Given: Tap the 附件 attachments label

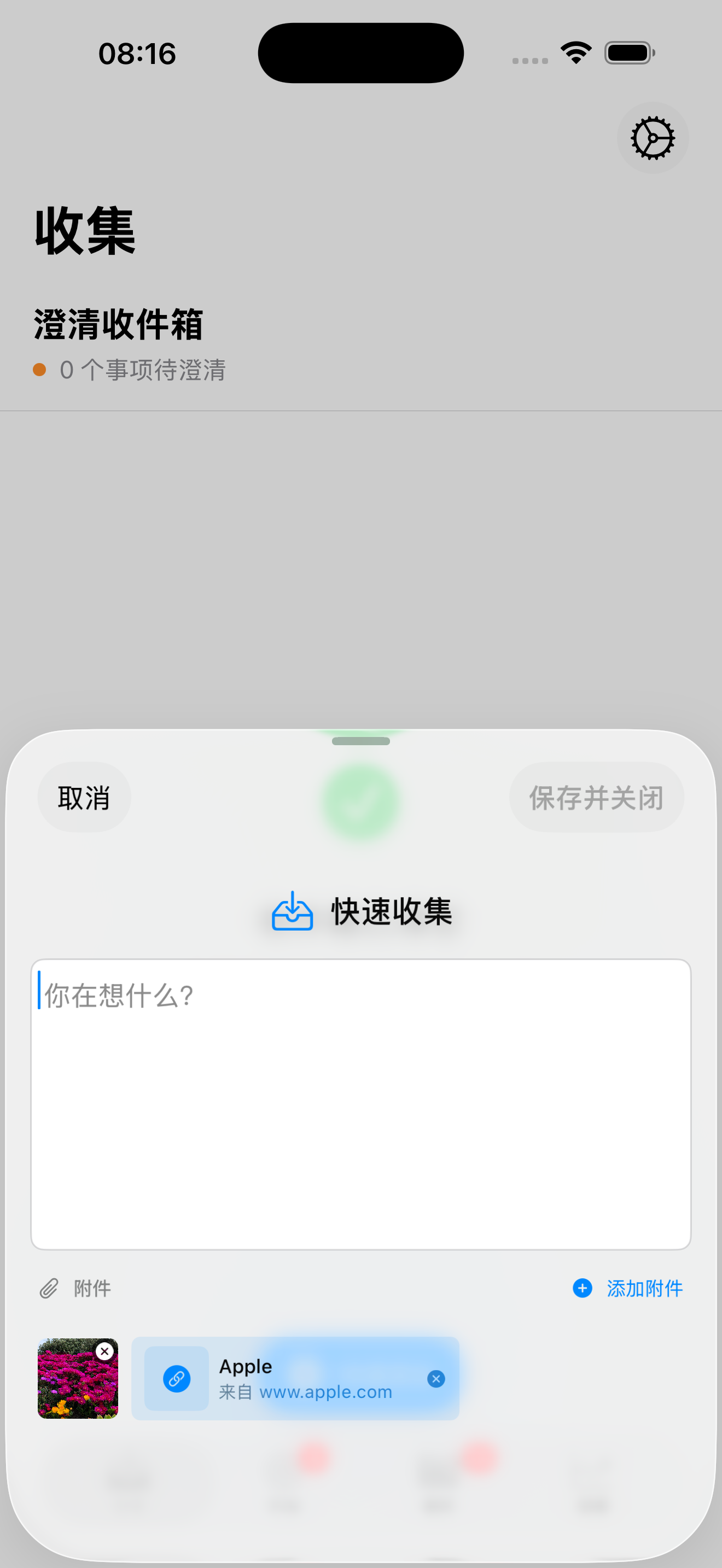Looking at the screenshot, I should [x=90, y=1289].
